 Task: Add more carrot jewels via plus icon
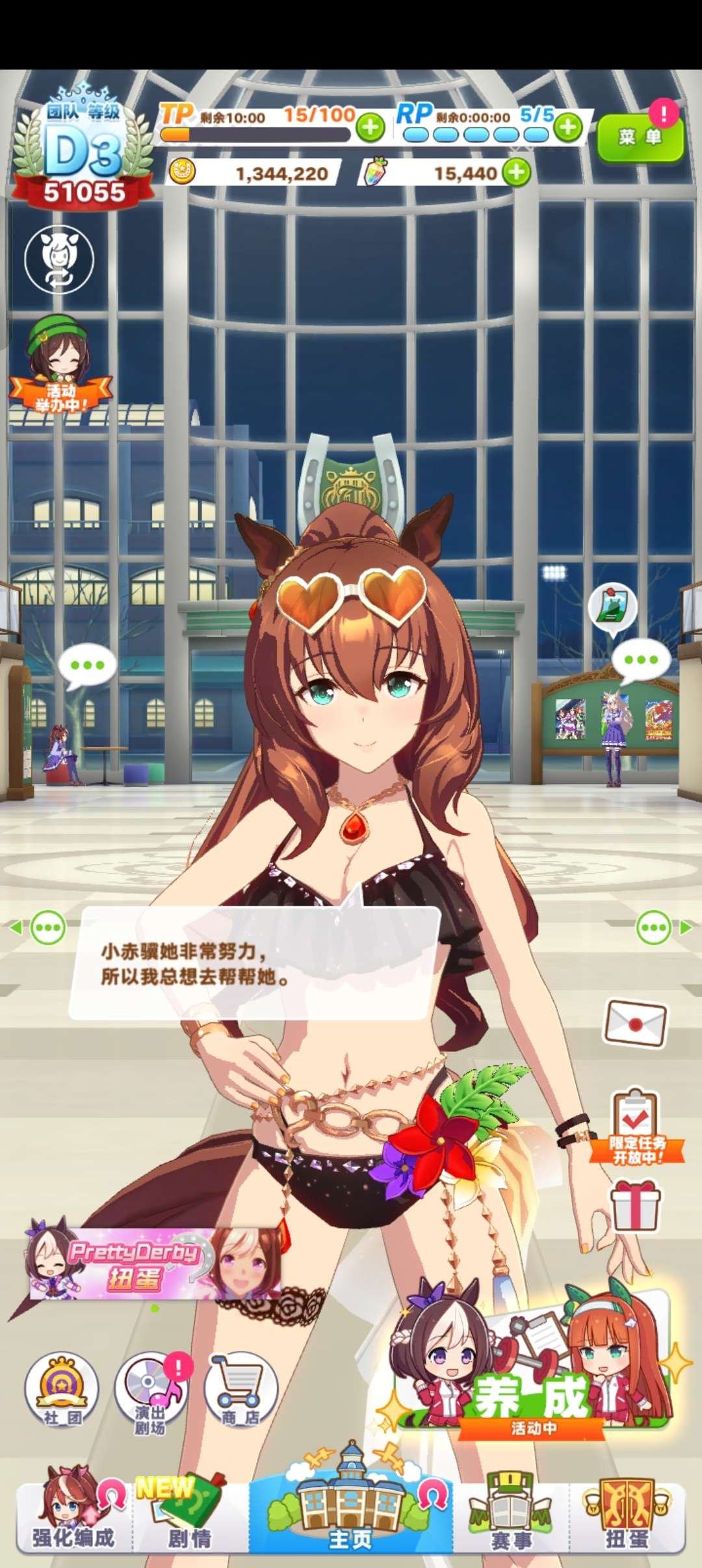[517, 172]
